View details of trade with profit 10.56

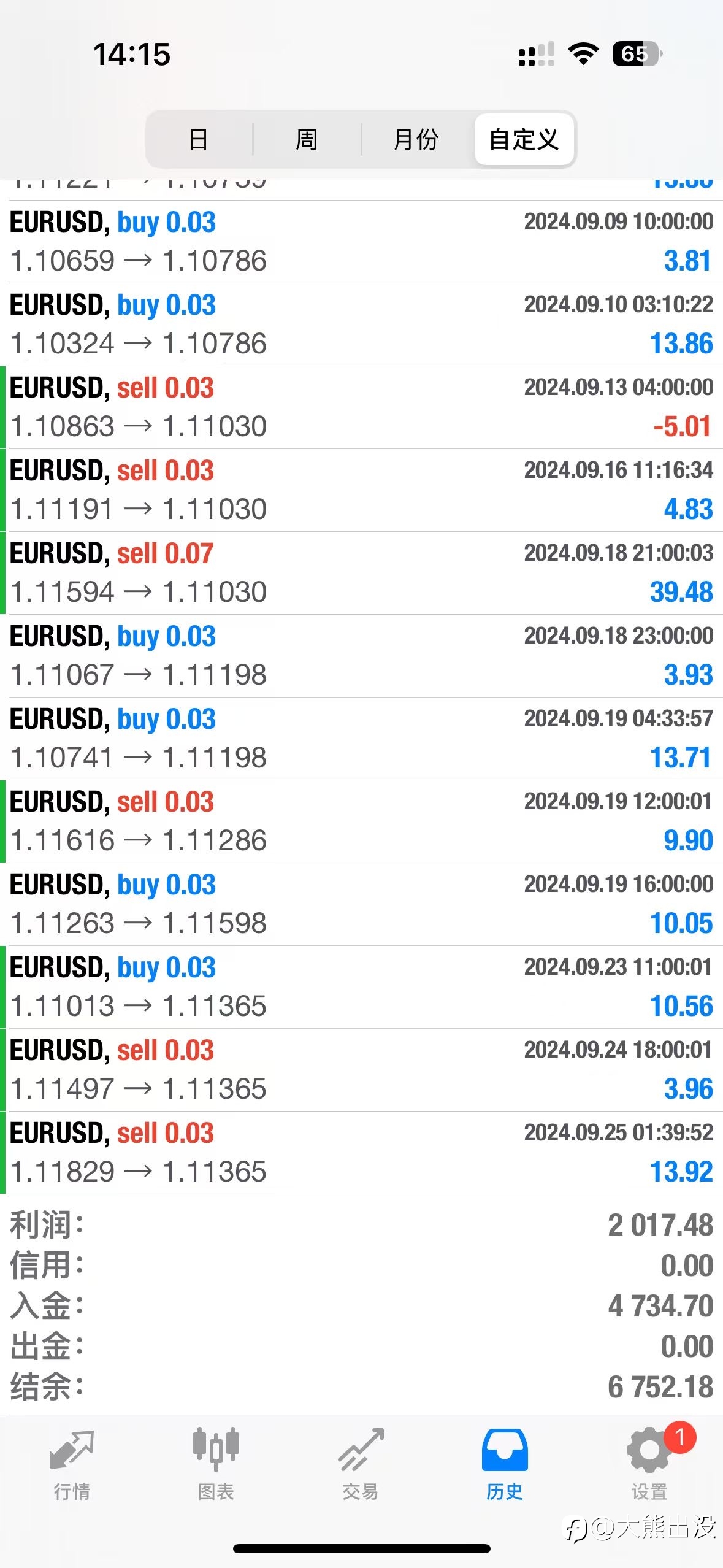coord(361,987)
